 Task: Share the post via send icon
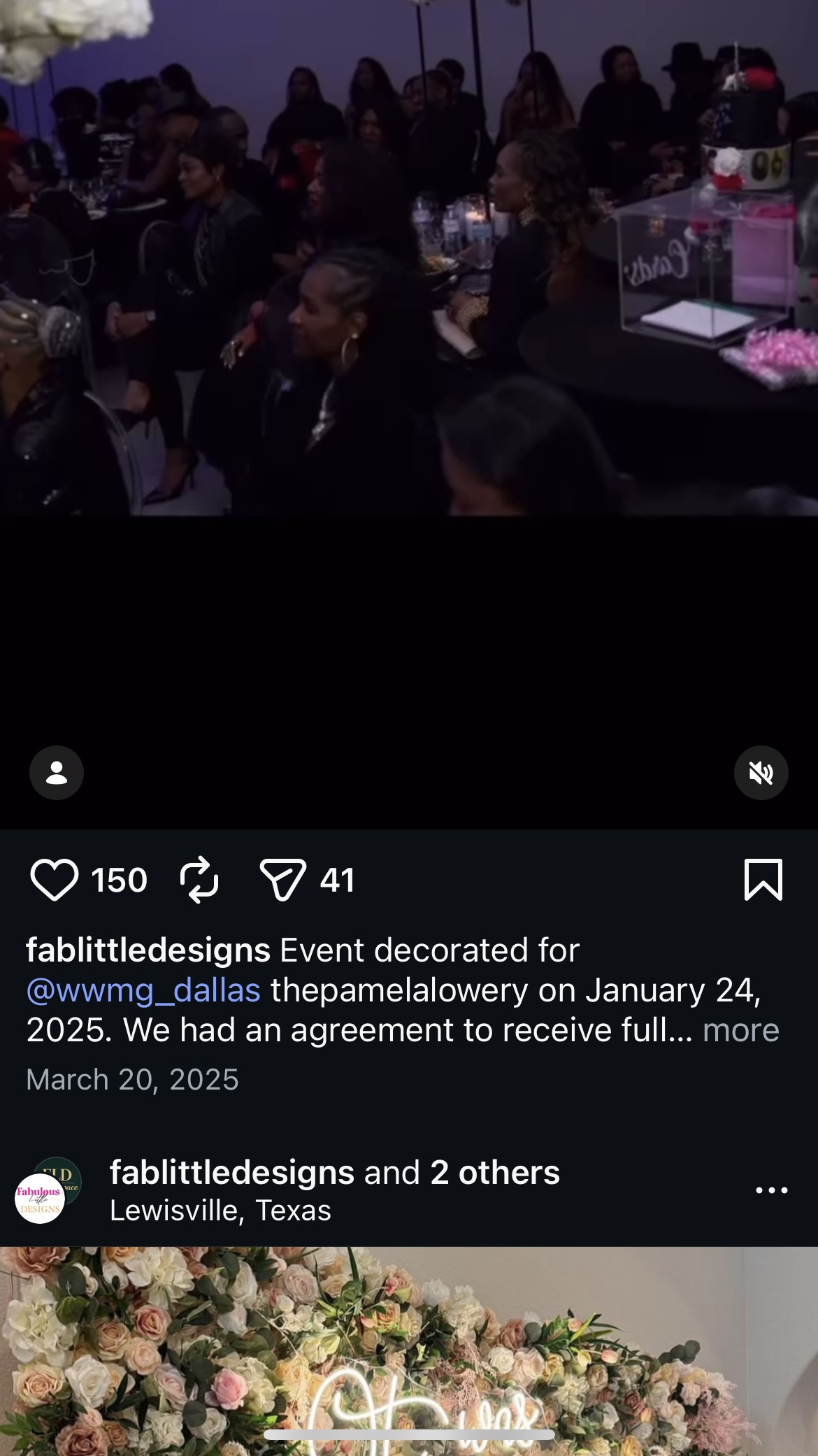[282, 880]
